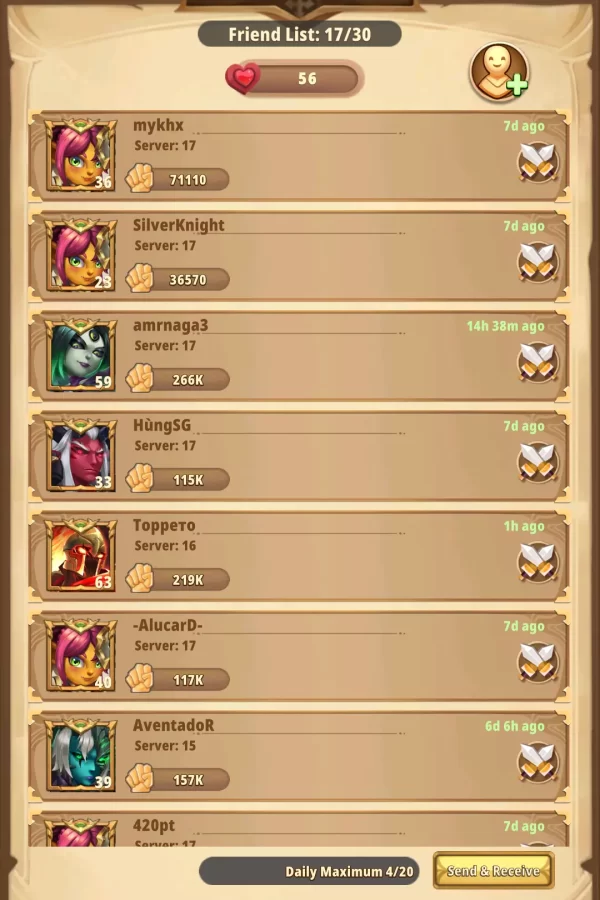This screenshot has width=600, height=900.
Task: Tap the swords icon for -AlucarD-
Action: (x=538, y=662)
